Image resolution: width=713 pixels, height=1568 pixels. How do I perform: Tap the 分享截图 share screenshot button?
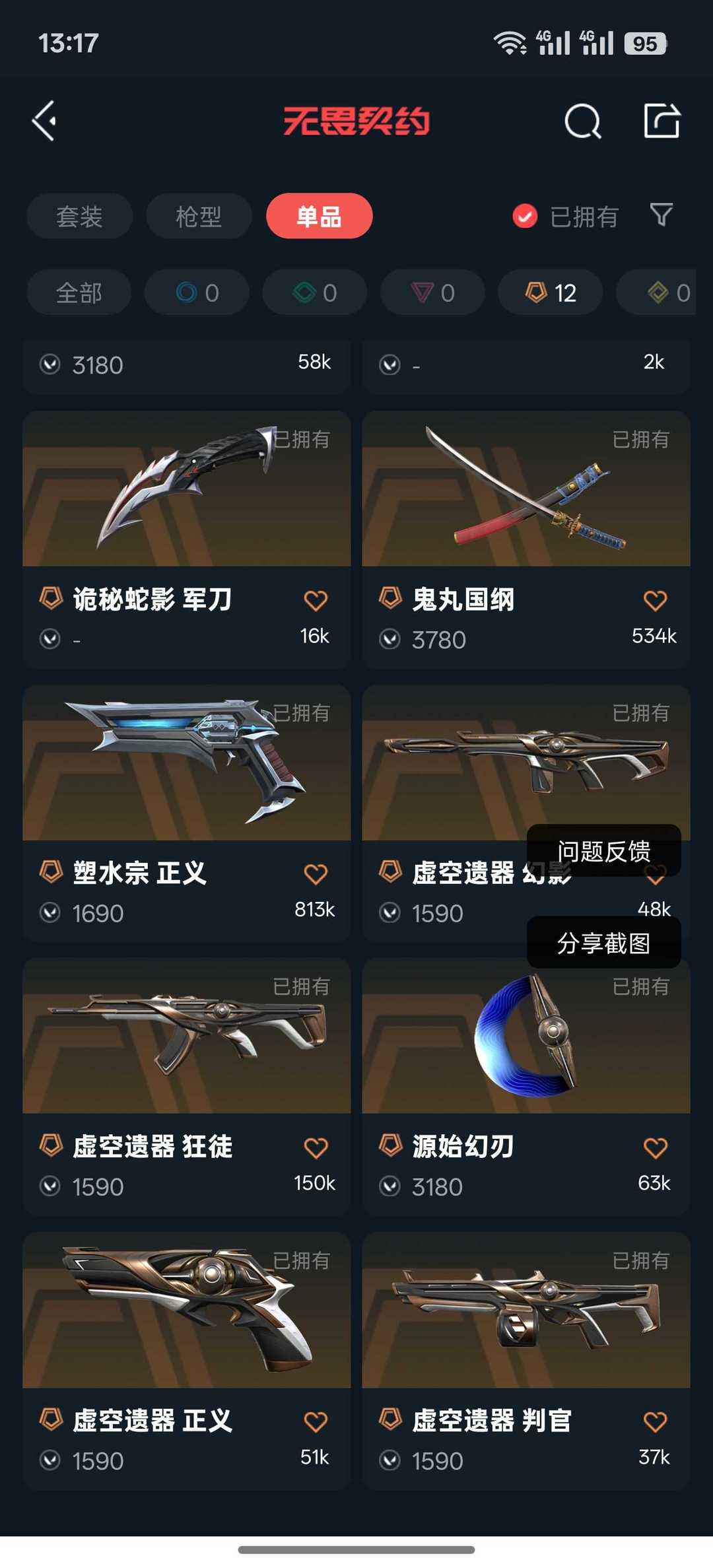(x=603, y=943)
